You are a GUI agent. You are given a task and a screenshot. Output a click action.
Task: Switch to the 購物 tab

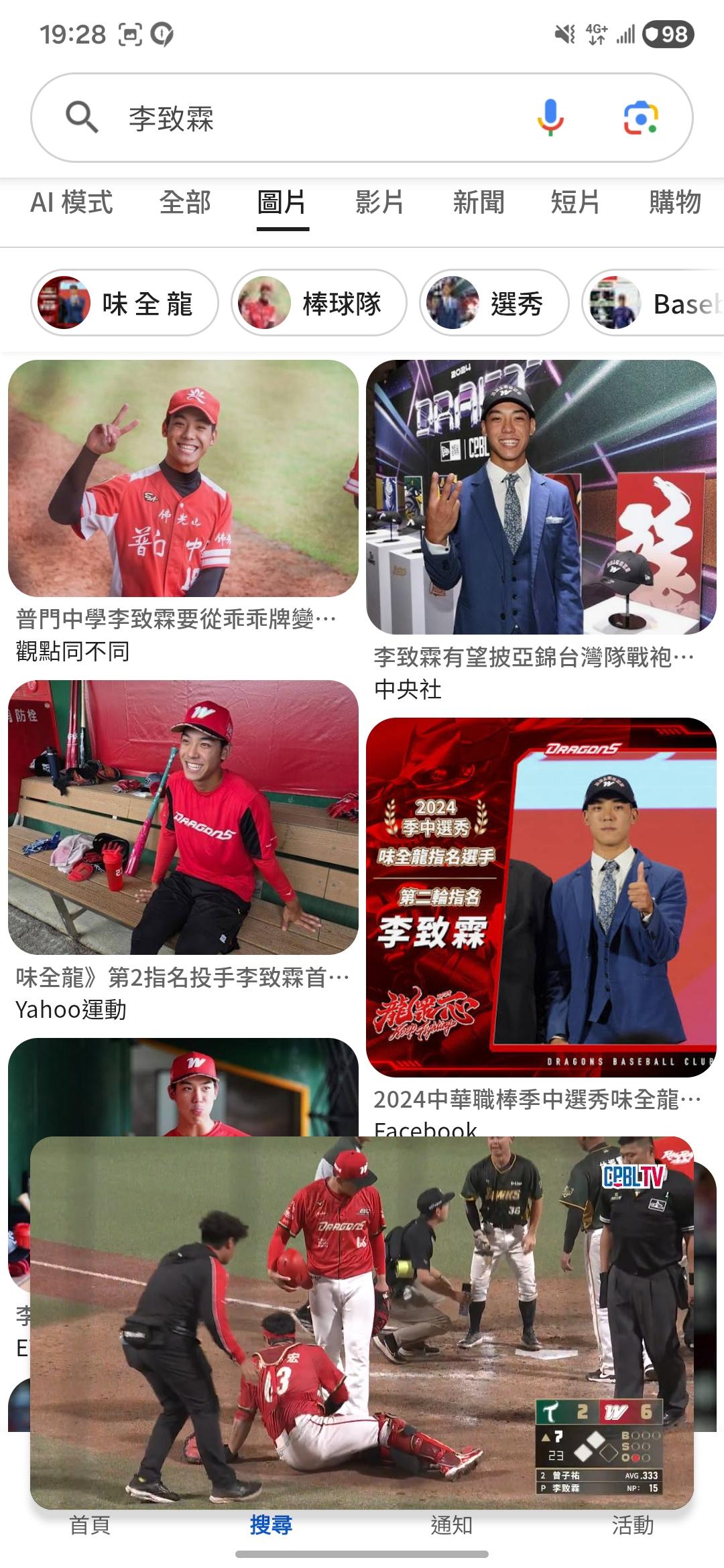(674, 202)
